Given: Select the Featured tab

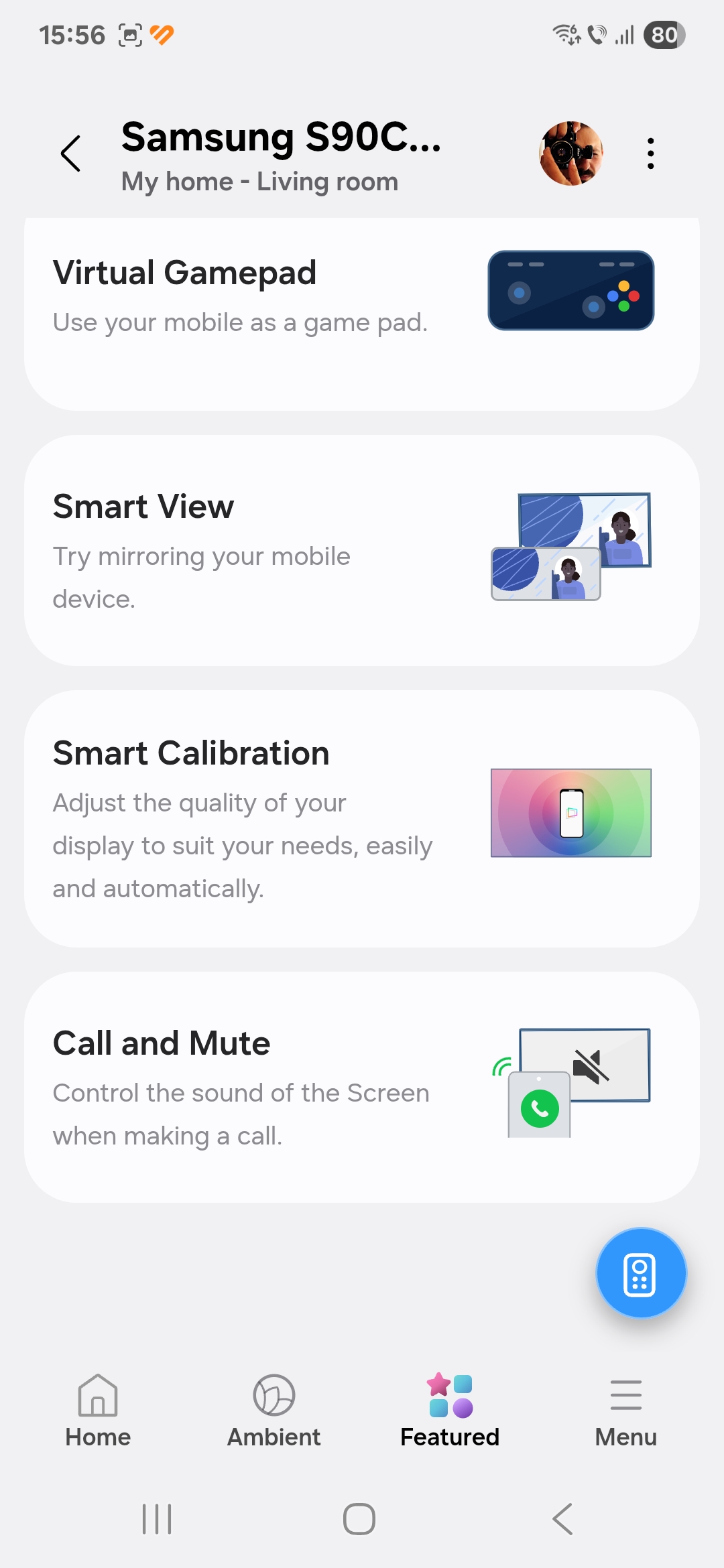Looking at the screenshot, I should coord(450,1411).
